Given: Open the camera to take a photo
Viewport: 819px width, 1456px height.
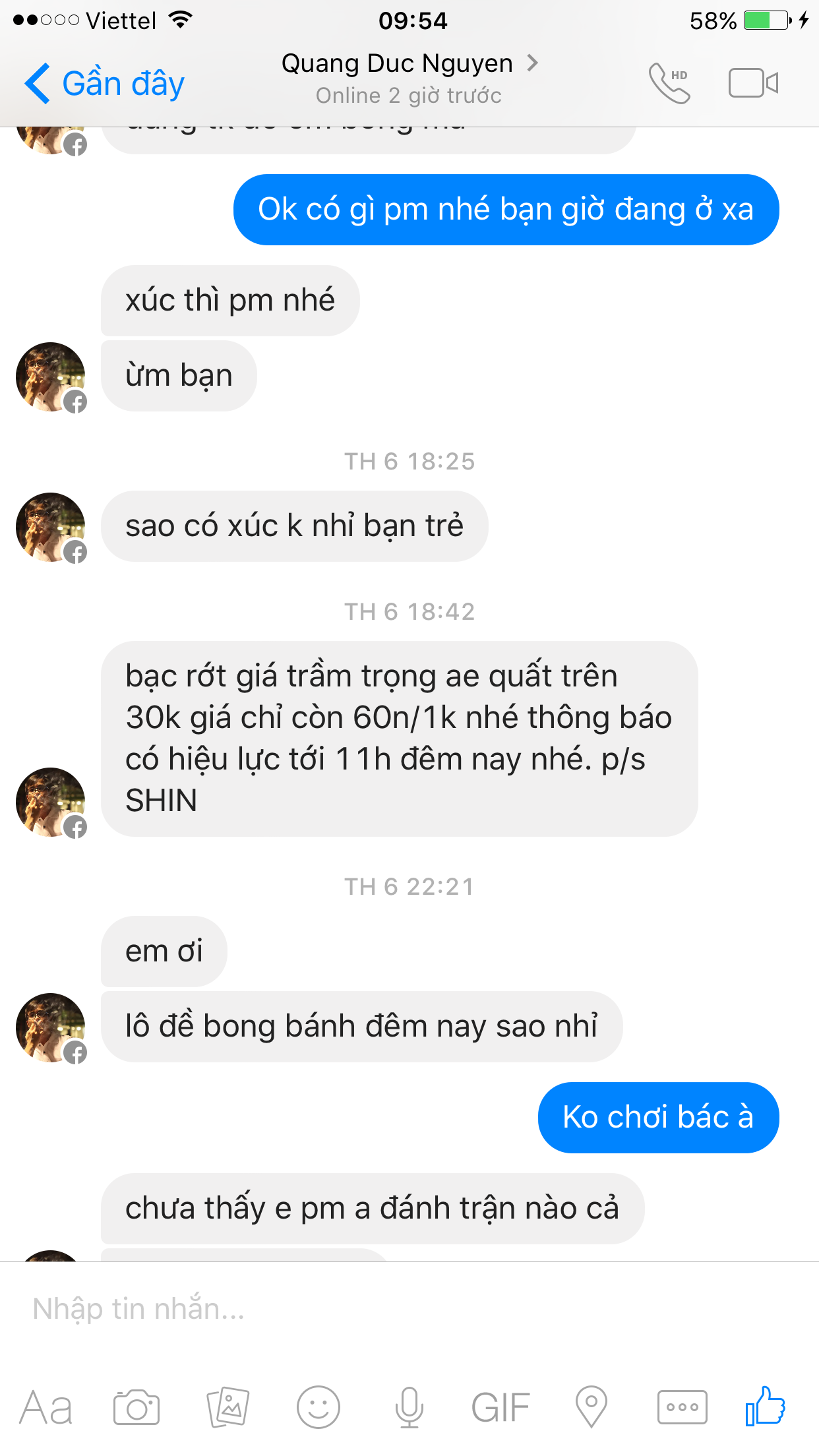Looking at the screenshot, I should [x=136, y=1408].
